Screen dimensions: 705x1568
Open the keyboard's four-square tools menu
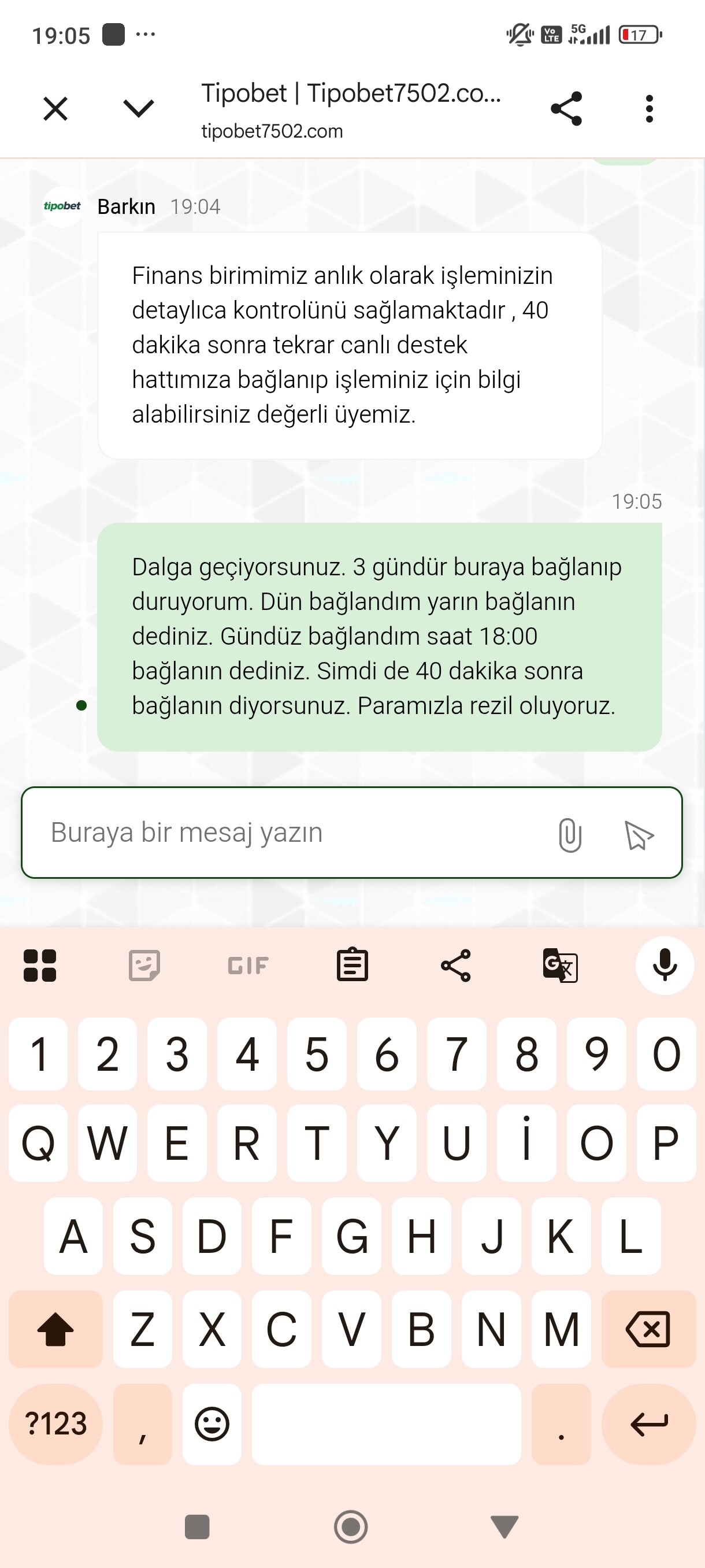(39, 966)
